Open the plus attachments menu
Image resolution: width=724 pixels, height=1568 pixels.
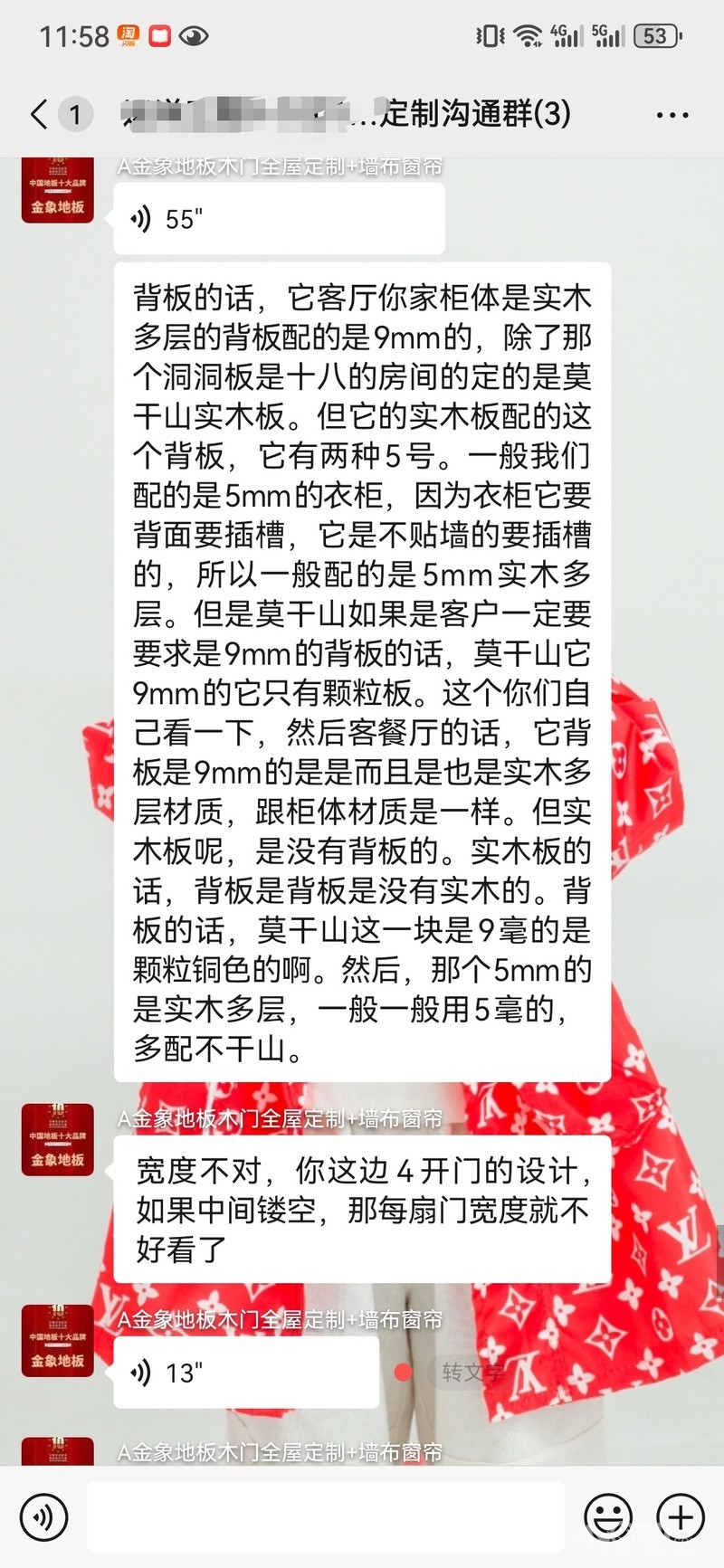tap(681, 1517)
